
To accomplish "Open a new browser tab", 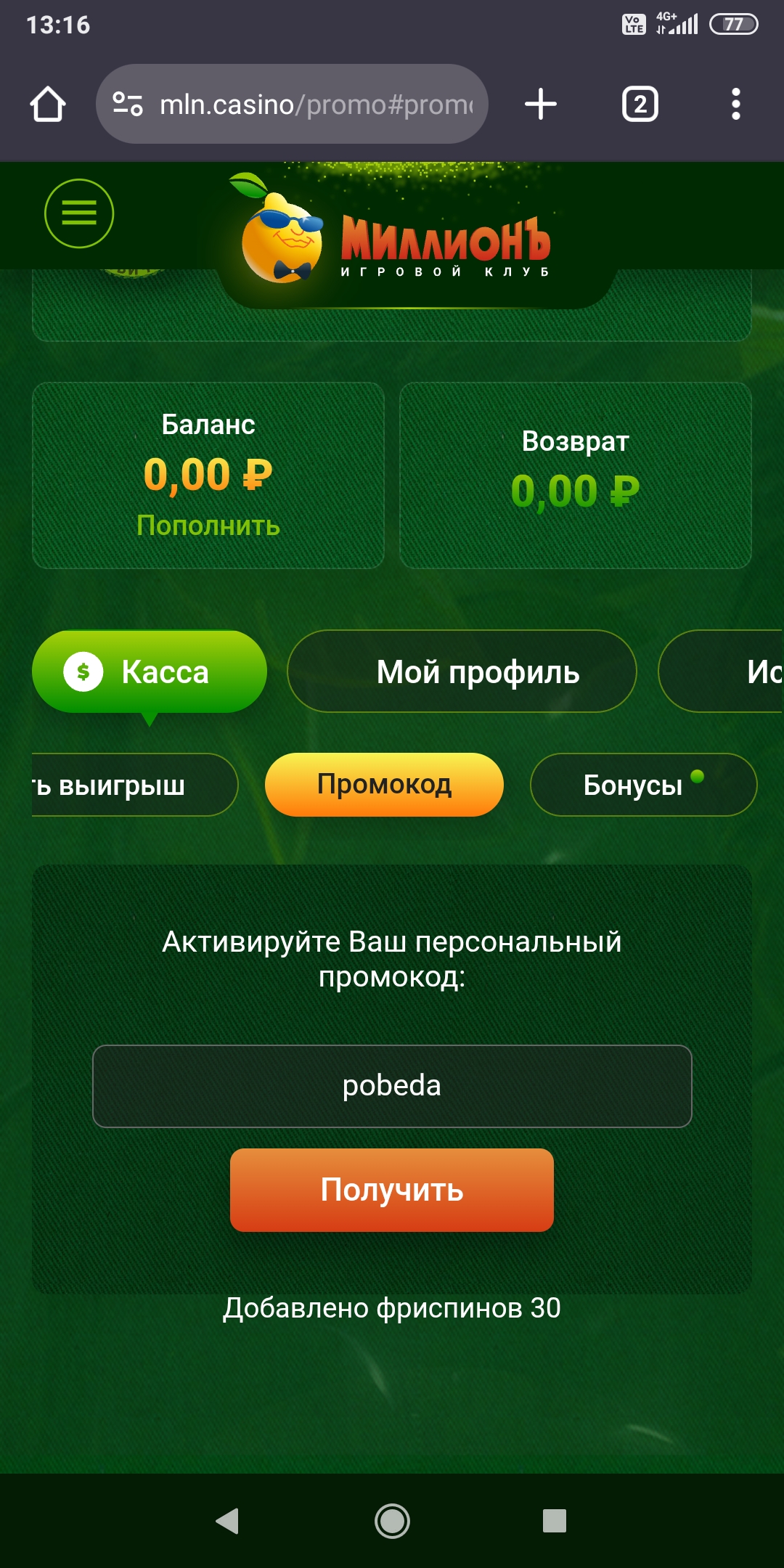I will click(541, 104).
